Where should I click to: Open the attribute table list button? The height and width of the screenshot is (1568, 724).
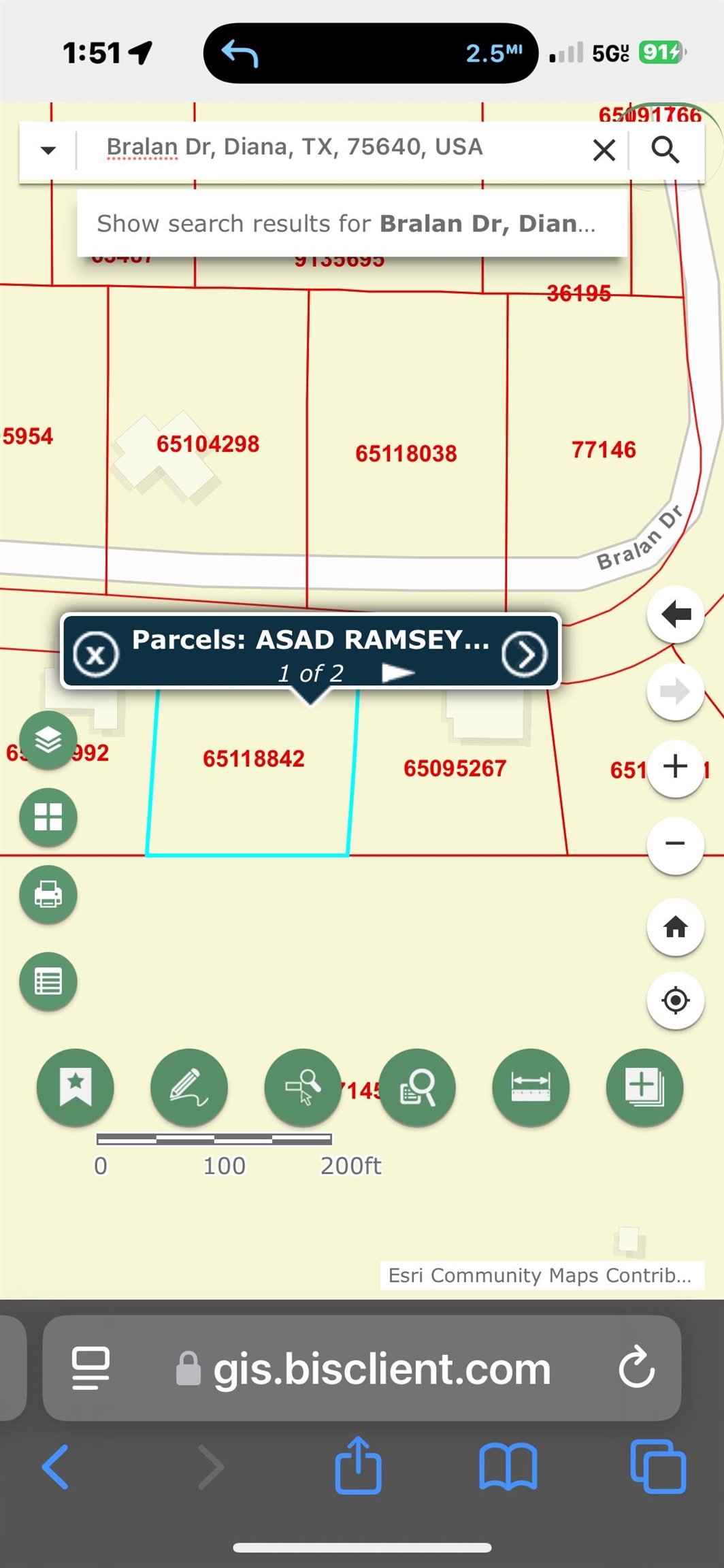(x=48, y=981)
